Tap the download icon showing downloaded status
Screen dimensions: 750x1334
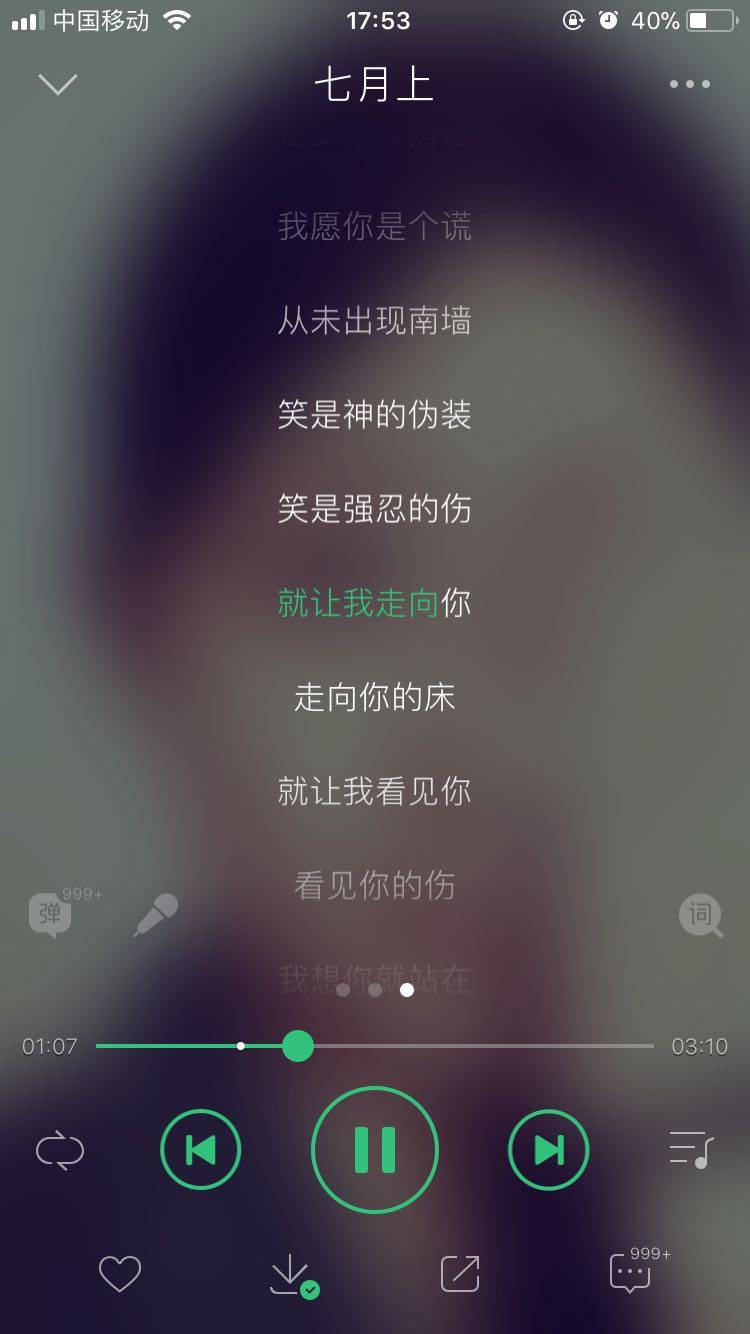[290, 1272]
